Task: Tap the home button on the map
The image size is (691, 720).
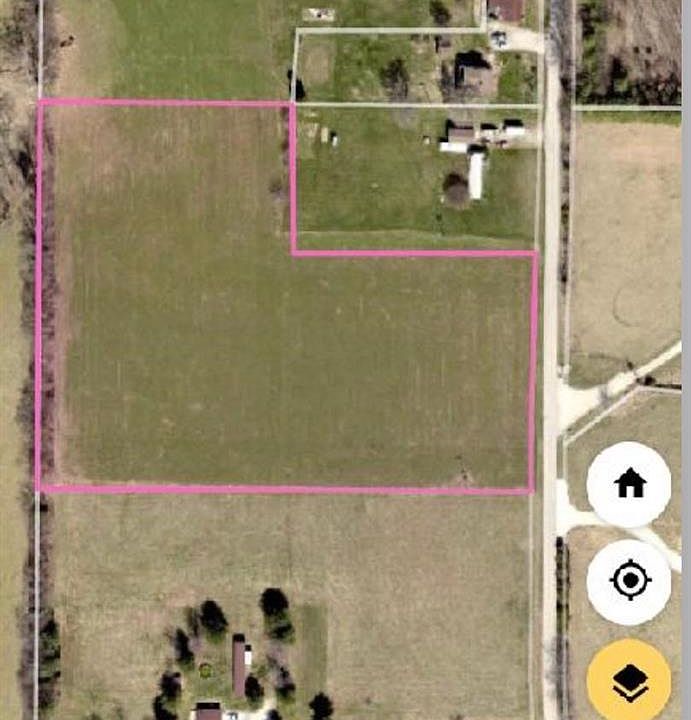Action: point(629,484)
